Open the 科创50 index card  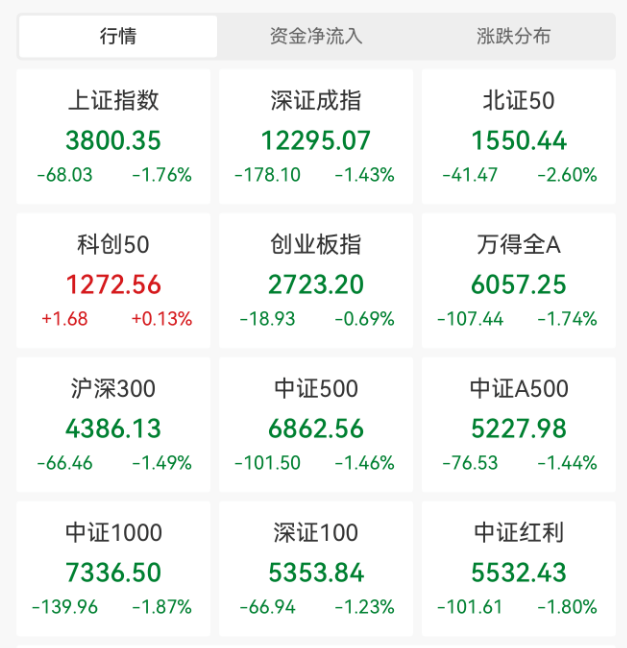click(114, 281)
